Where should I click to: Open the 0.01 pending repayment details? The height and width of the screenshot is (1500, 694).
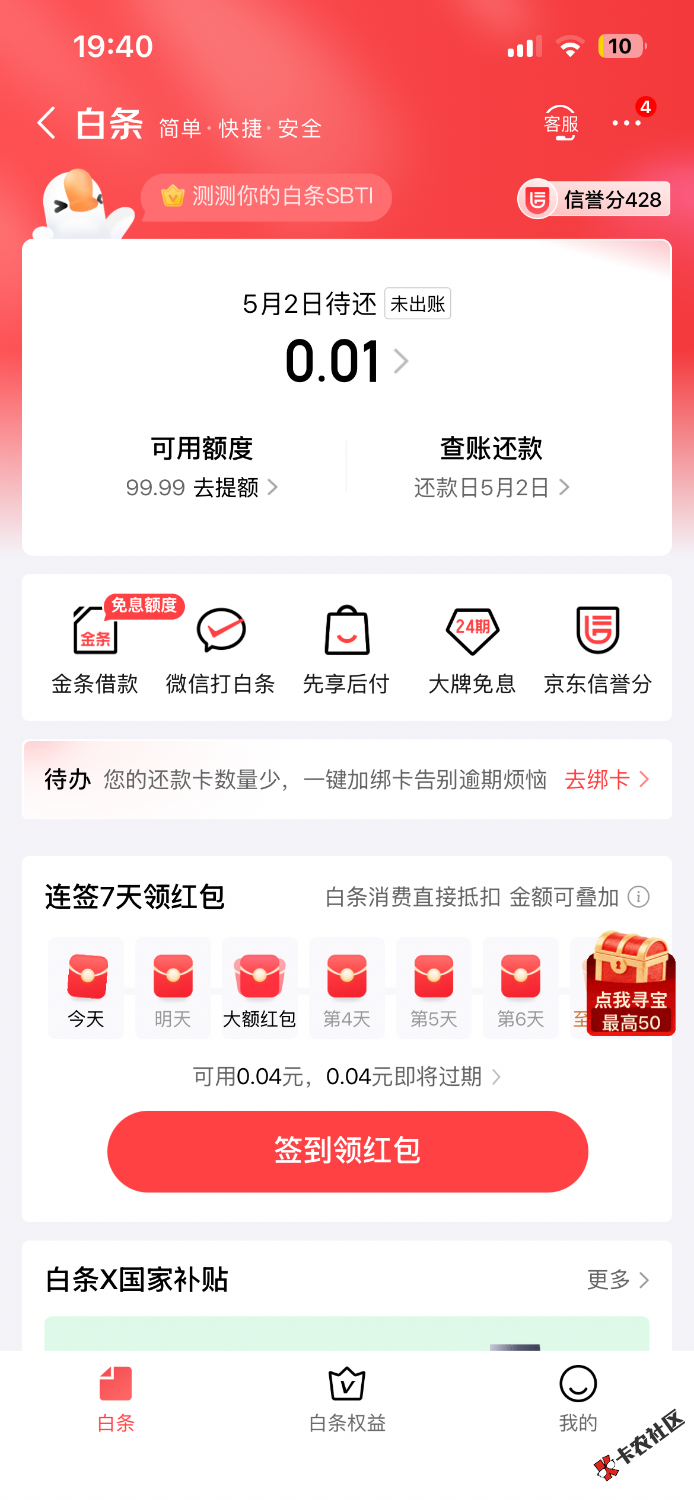(x=346, y=361)
